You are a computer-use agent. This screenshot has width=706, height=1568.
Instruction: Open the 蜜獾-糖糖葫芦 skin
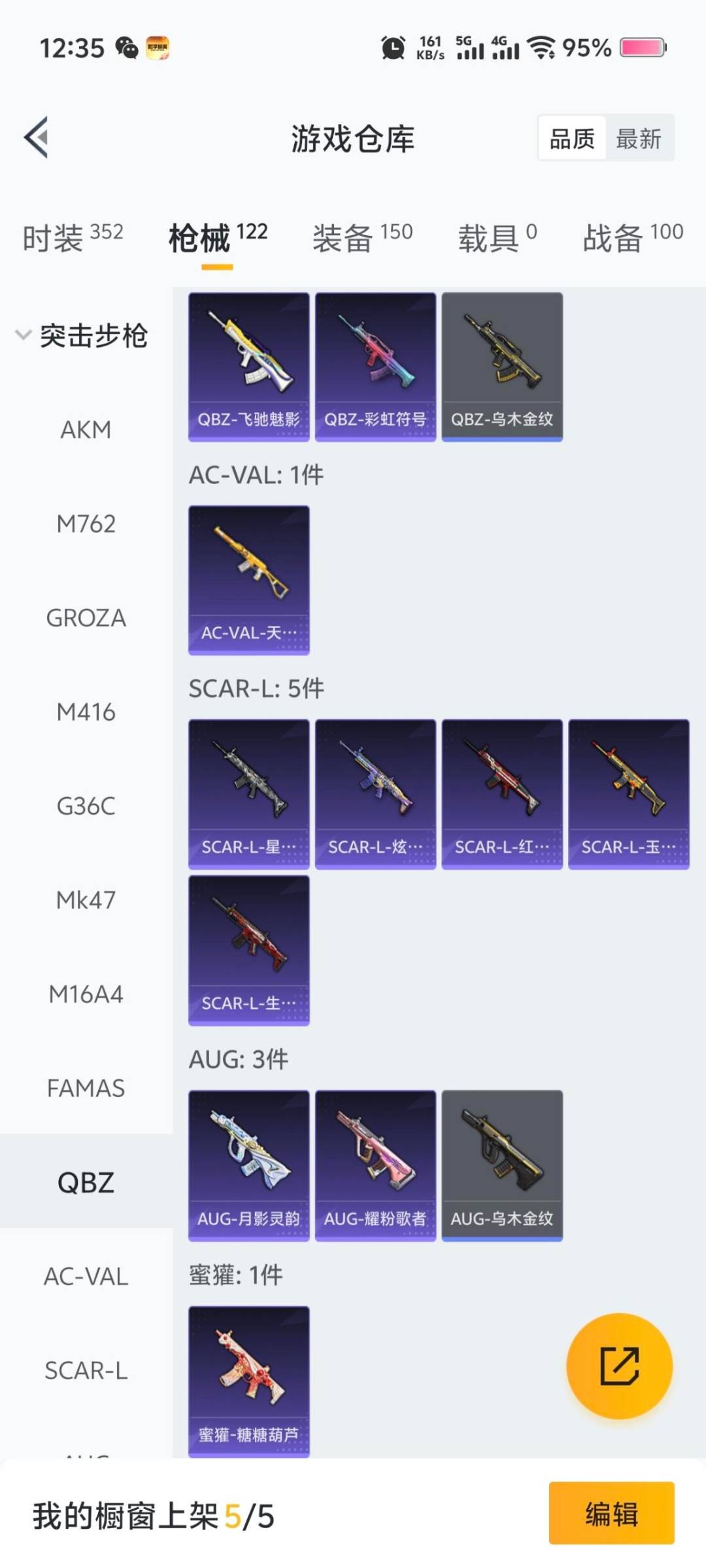point(248,1380)
